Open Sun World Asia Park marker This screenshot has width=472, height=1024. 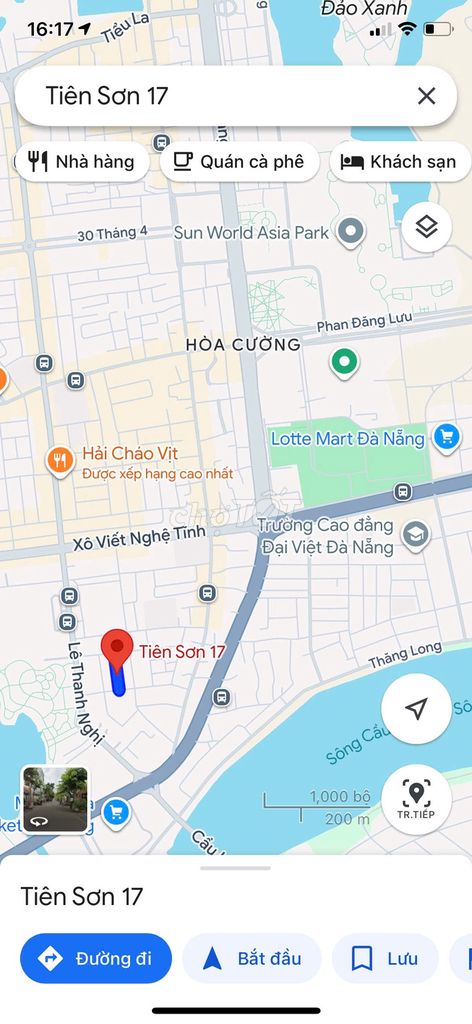(353, 232)
